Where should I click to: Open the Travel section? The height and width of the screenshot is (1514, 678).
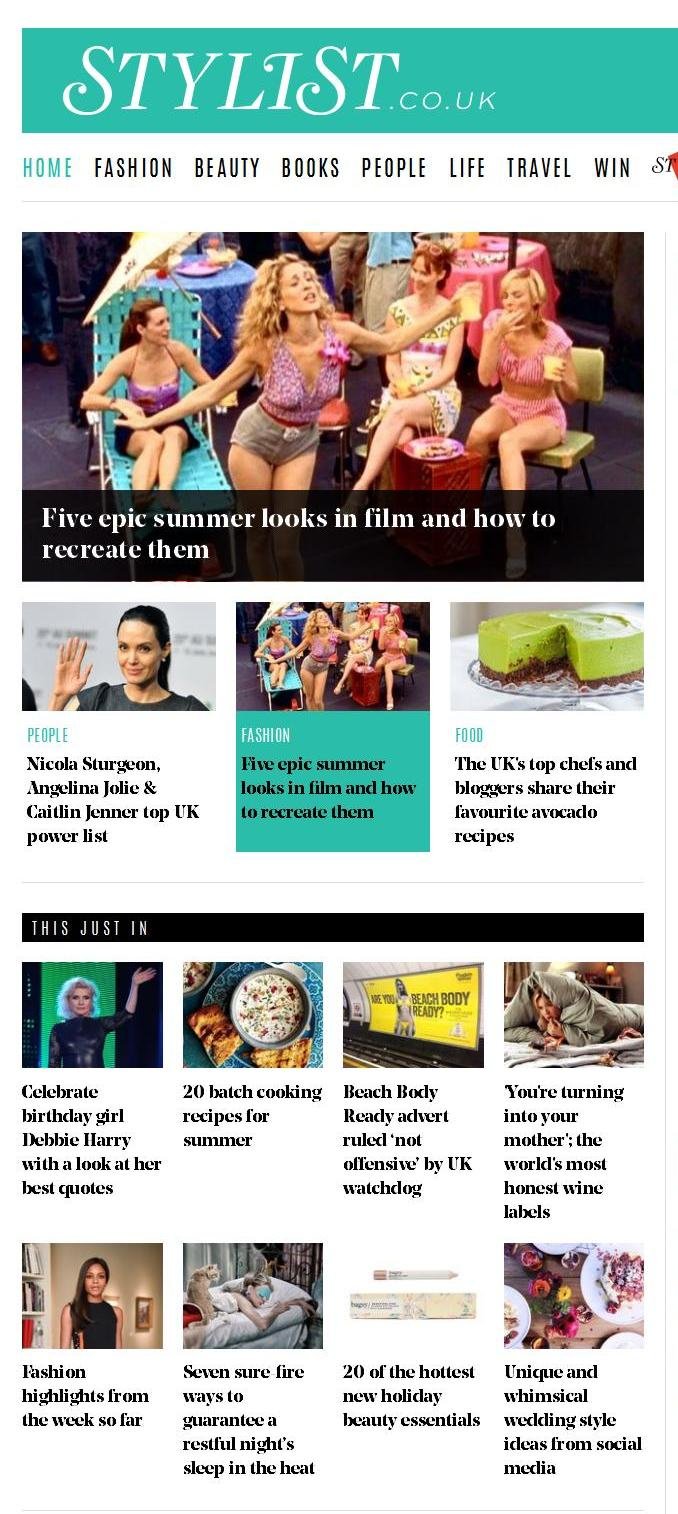[539, 168]
